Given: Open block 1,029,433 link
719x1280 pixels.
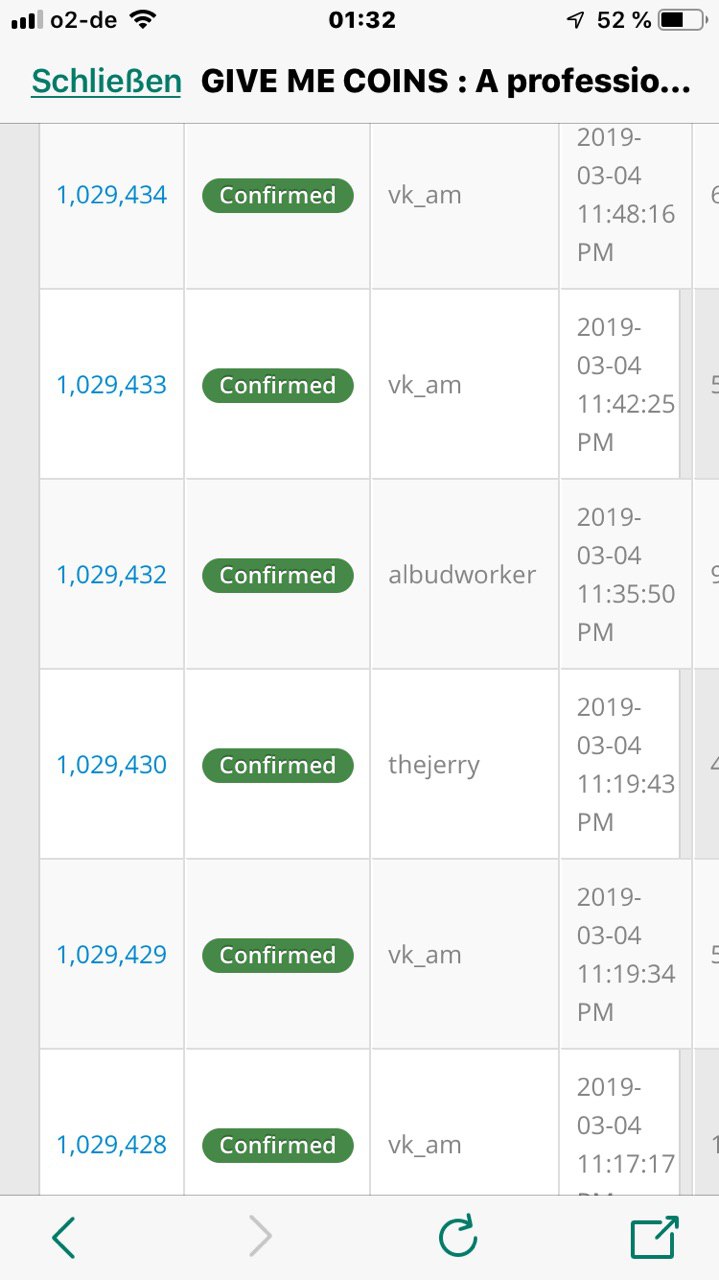Looking at the screenshot, I should (x=111, y=385).
